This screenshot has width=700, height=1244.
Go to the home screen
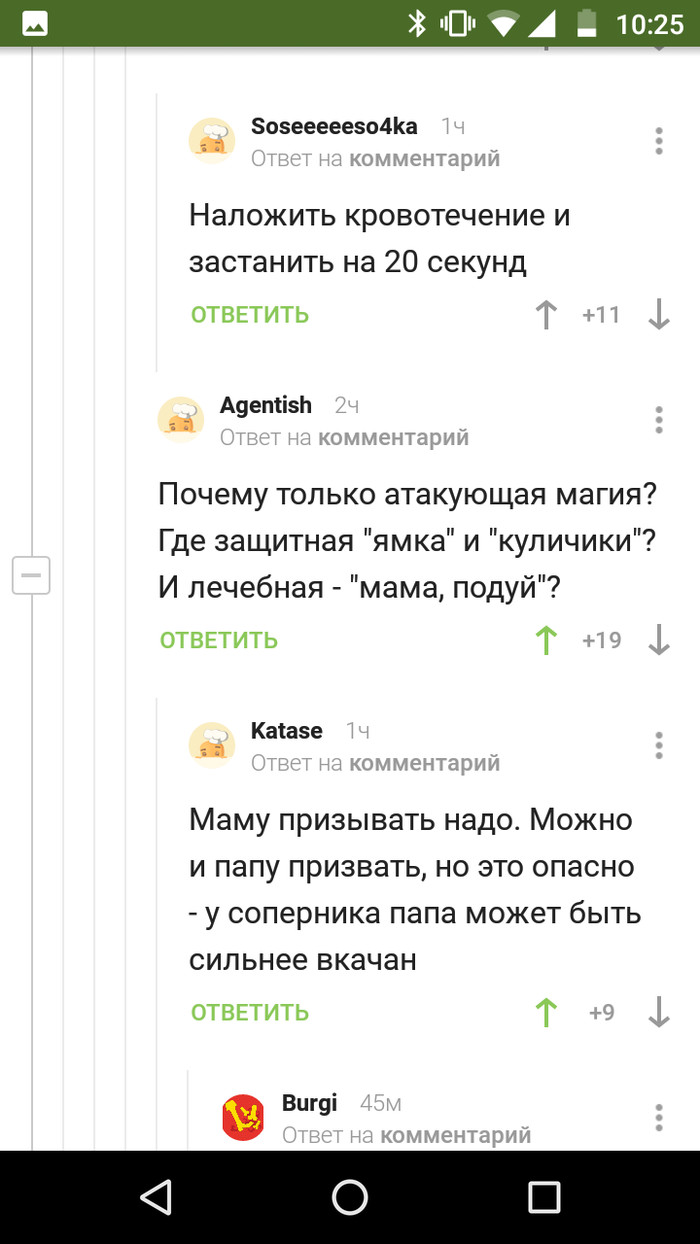pos(350,1197)
